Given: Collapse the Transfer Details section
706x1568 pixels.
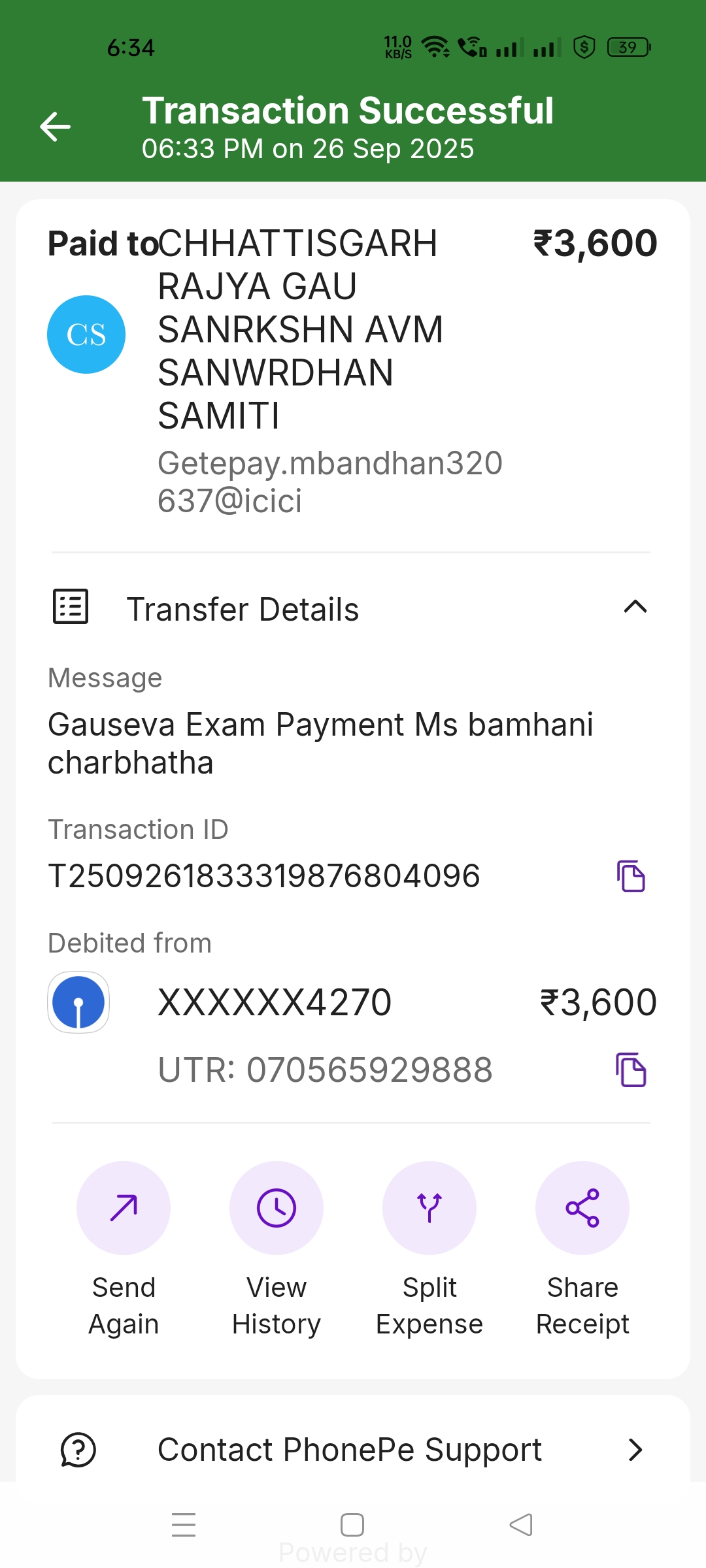Looking at the screenshot, I should coord(635,608).
